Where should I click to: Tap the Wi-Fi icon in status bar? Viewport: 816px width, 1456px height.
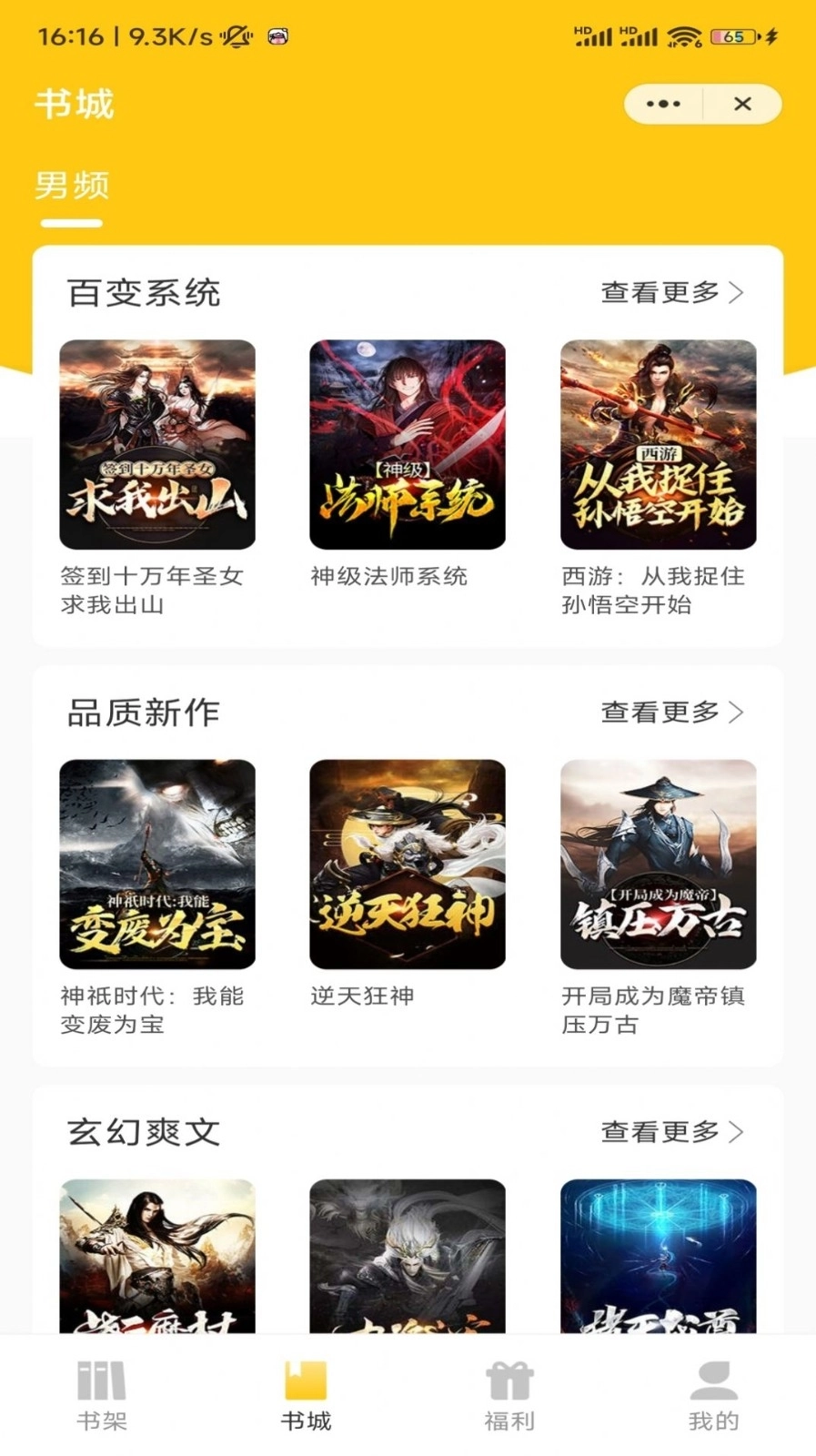[683, 38]
